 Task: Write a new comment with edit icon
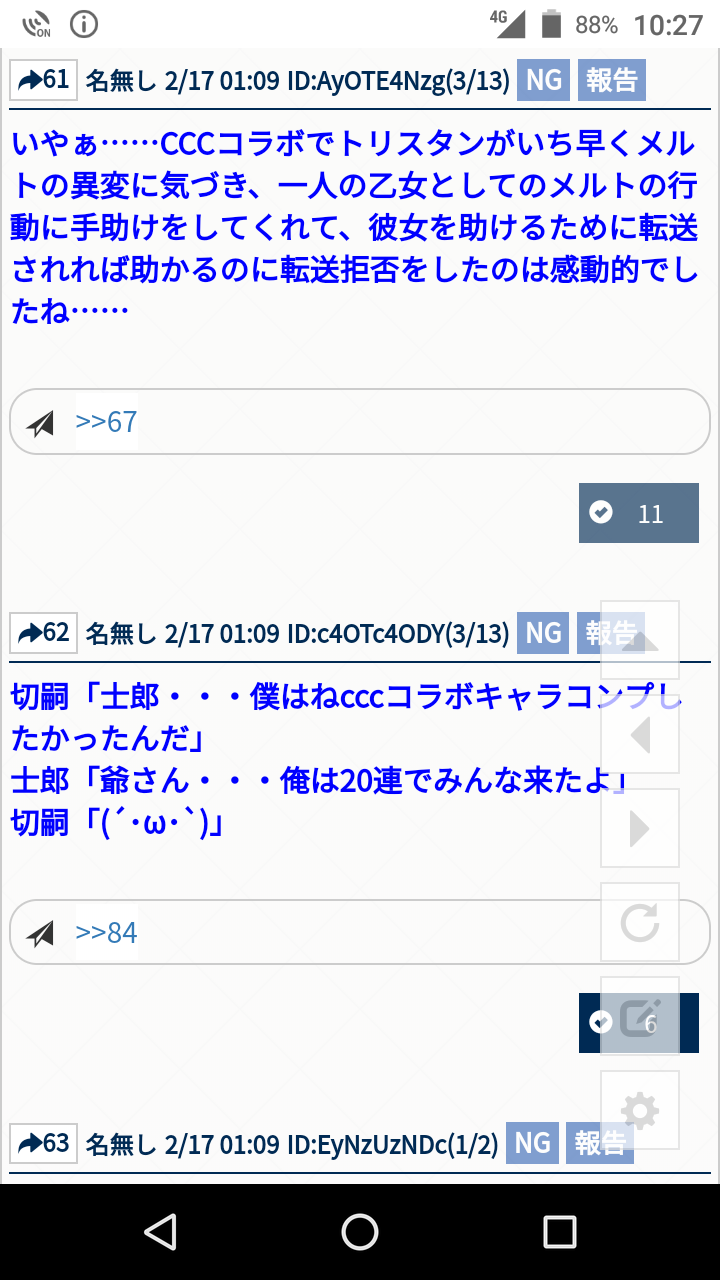640,1016
